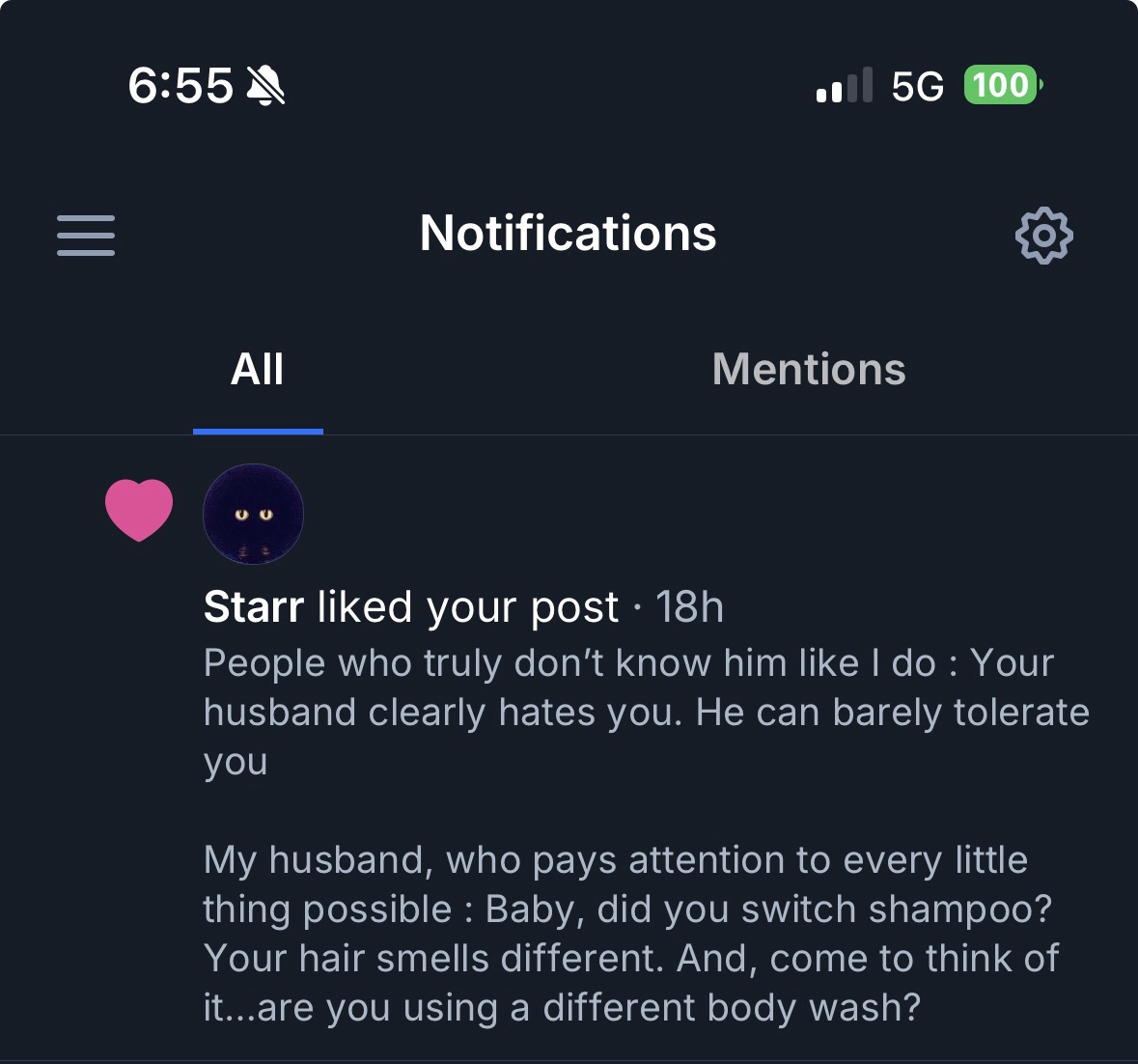Open the hamburger drawer menu

pyautogui.click(x=86, y=235)
